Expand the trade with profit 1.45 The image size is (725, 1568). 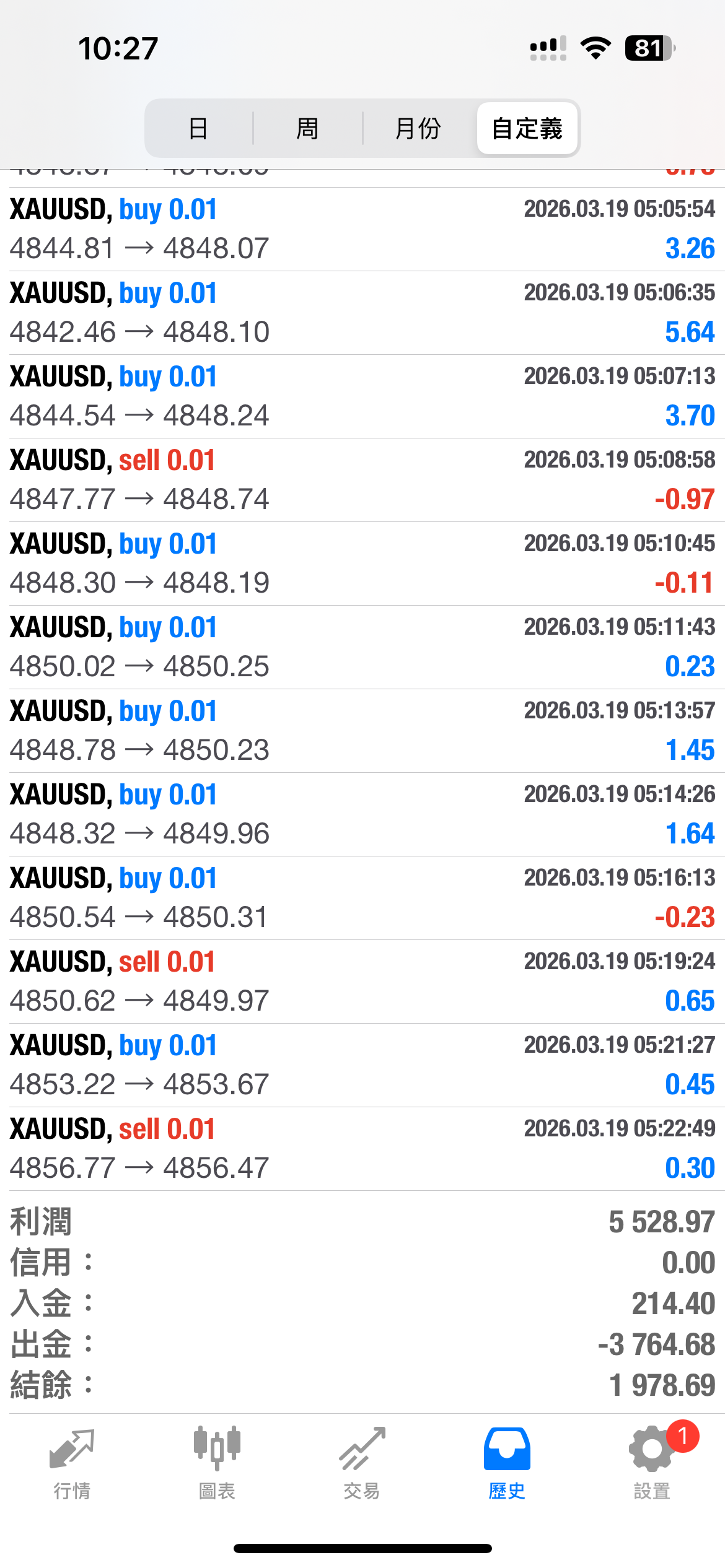(362, 731)
